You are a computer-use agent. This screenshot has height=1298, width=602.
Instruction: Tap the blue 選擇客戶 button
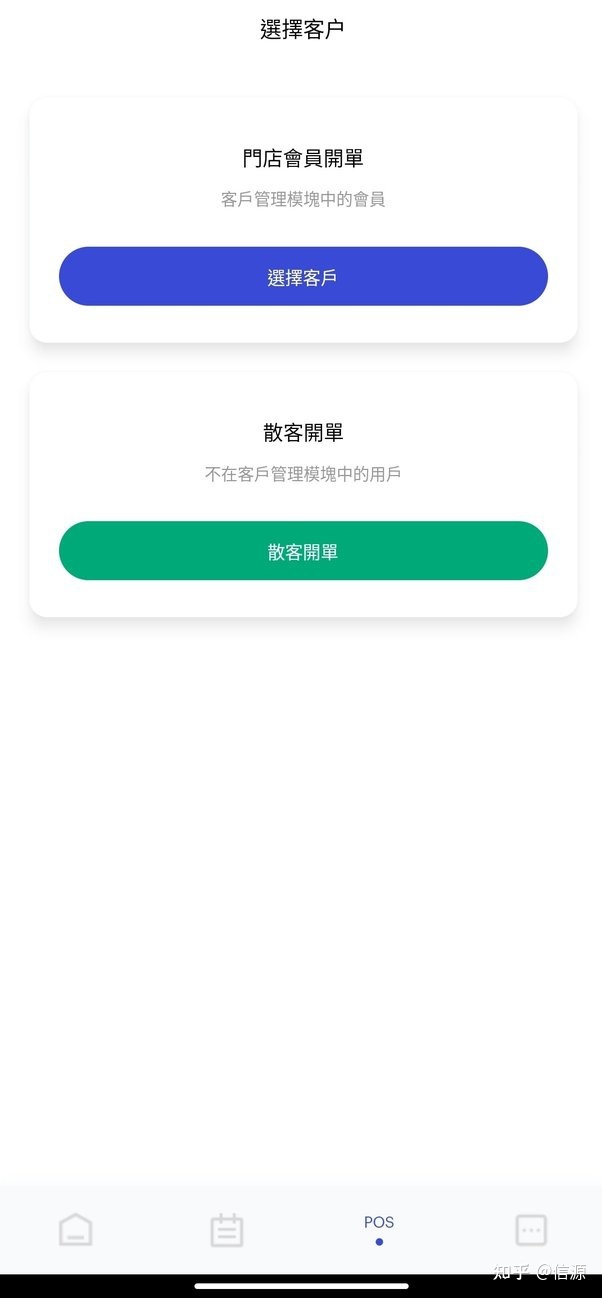click(x=303, y=277)
